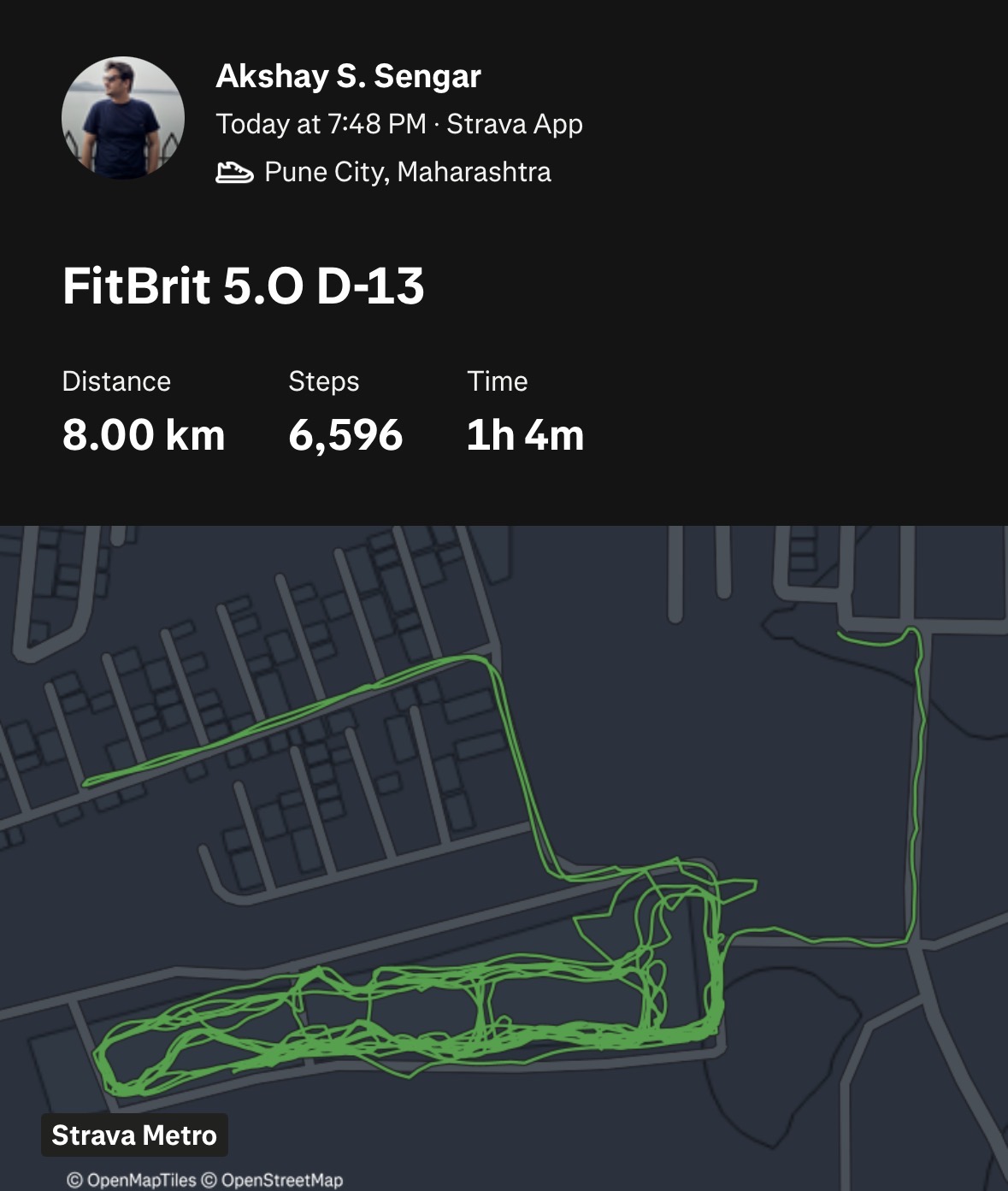The width and height of the screenshot is (1008, 1191).
Task: Tap the Strava Metro badge
Action: pyautogui.click(x=134, y=1135)
